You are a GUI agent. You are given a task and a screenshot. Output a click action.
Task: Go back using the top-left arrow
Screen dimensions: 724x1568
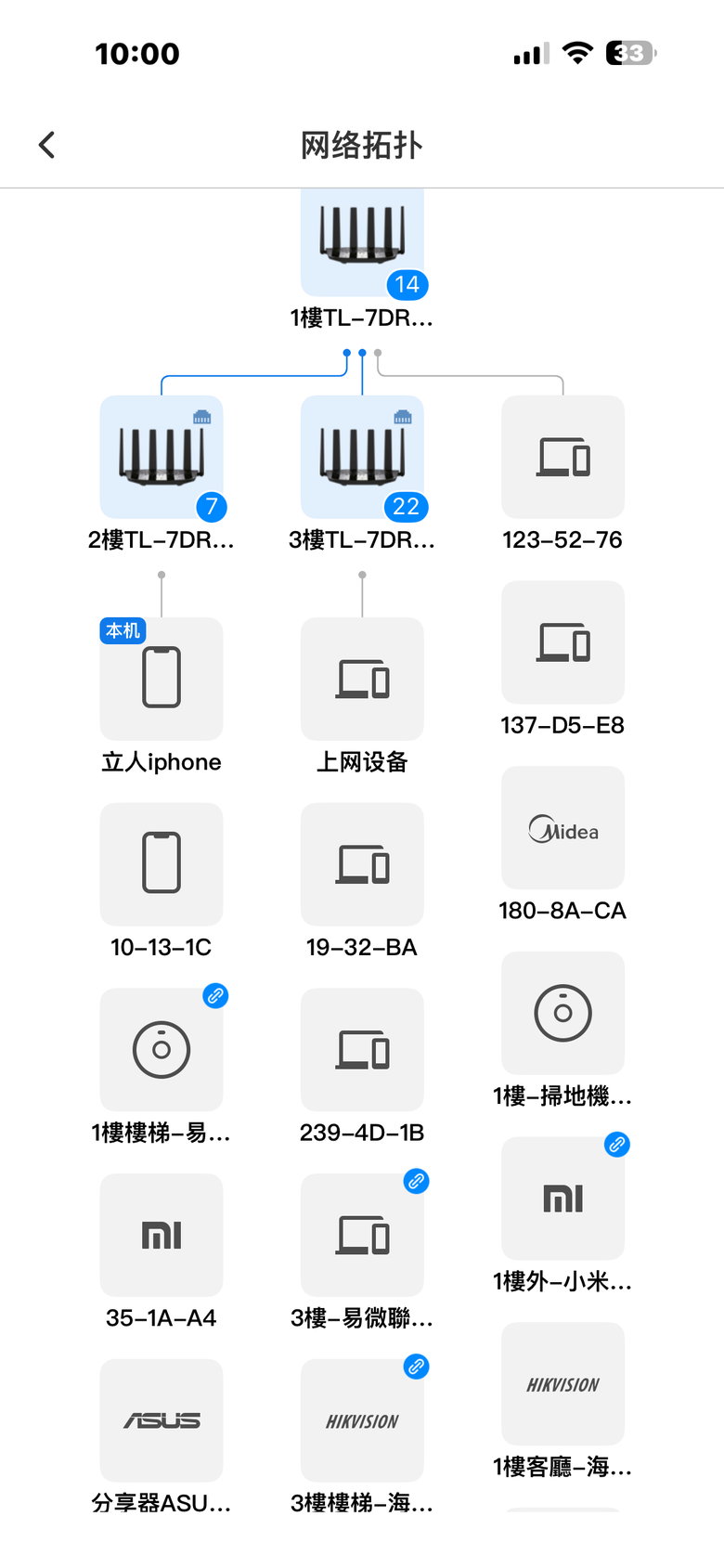47,145
